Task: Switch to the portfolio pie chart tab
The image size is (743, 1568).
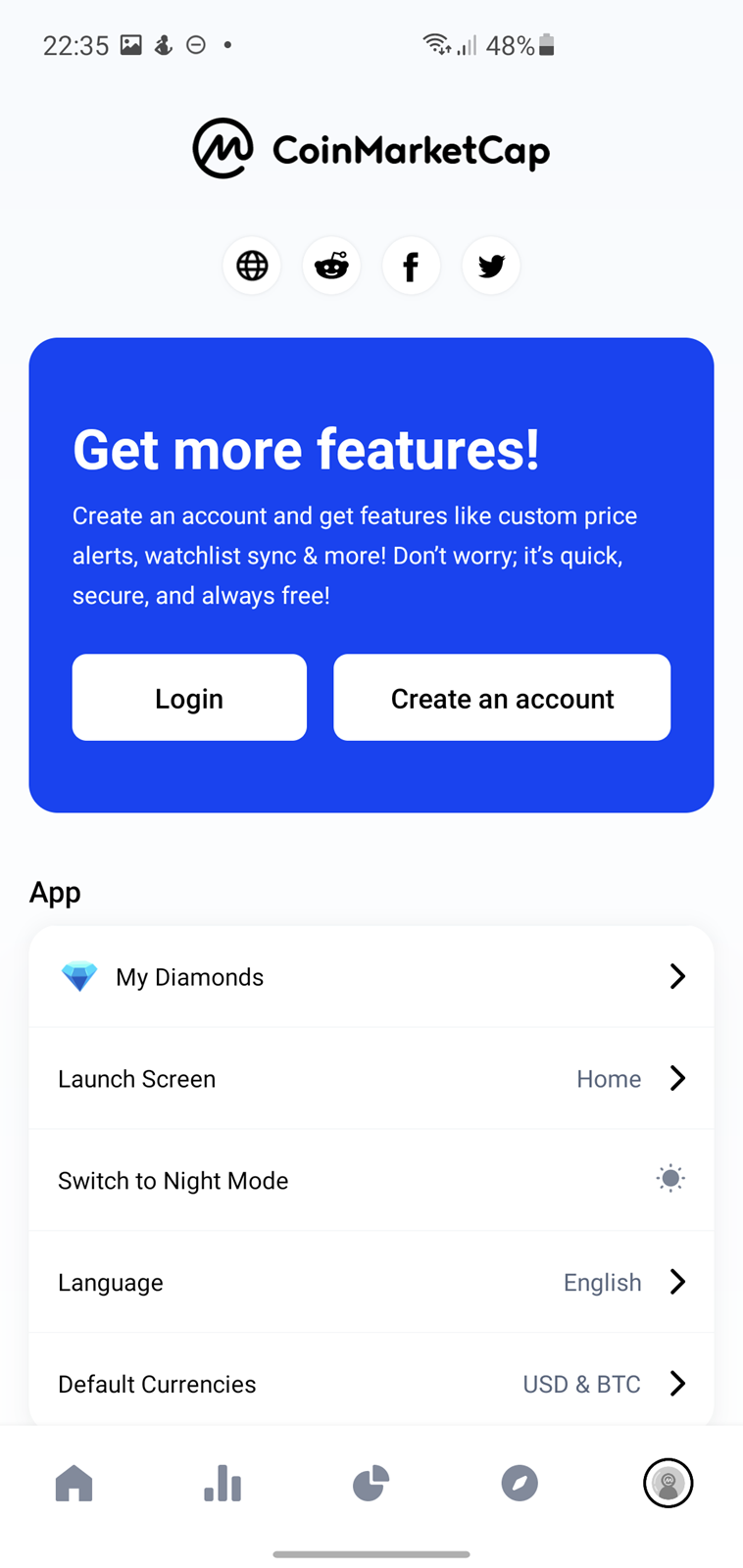Action: coord(371,1484)
